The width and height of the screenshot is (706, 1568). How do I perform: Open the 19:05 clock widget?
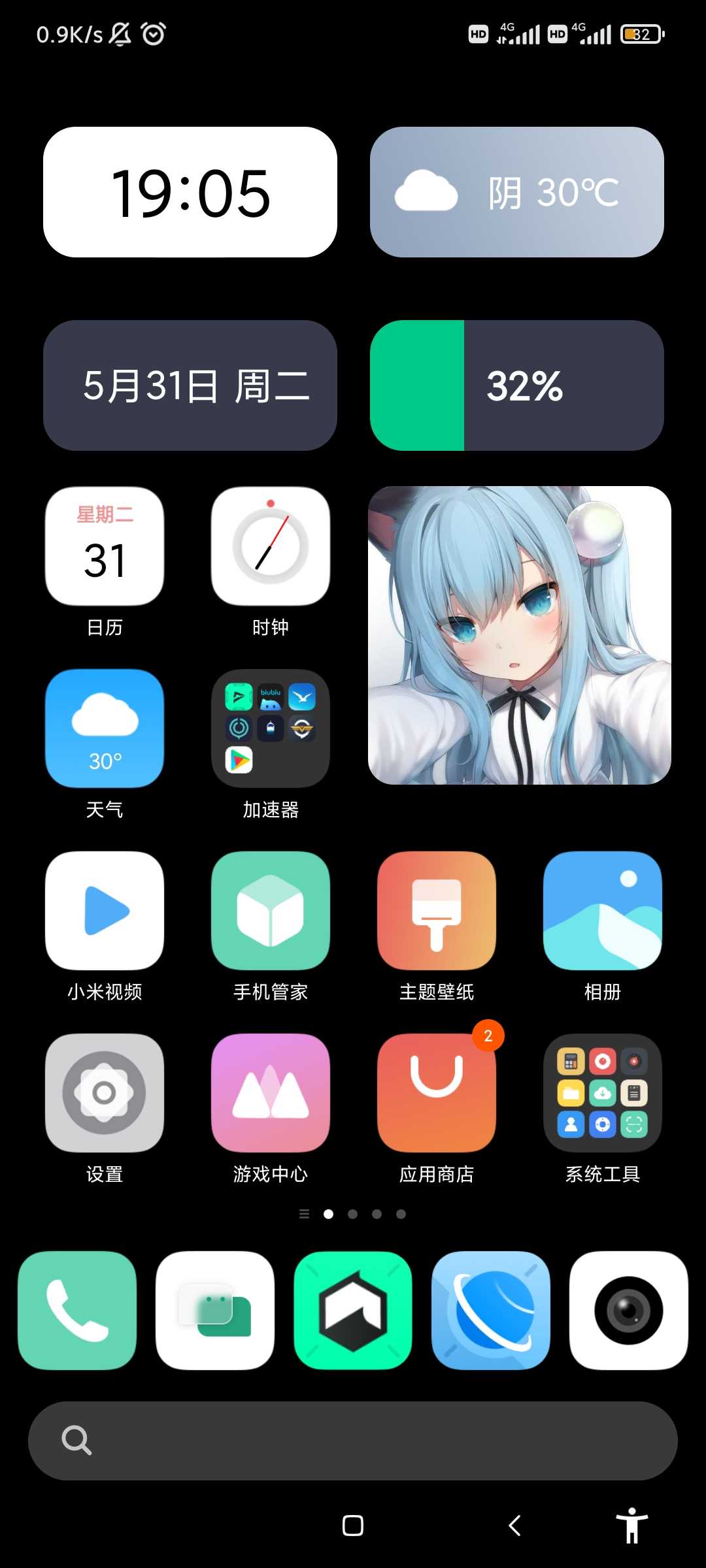[x=190, y=192]
